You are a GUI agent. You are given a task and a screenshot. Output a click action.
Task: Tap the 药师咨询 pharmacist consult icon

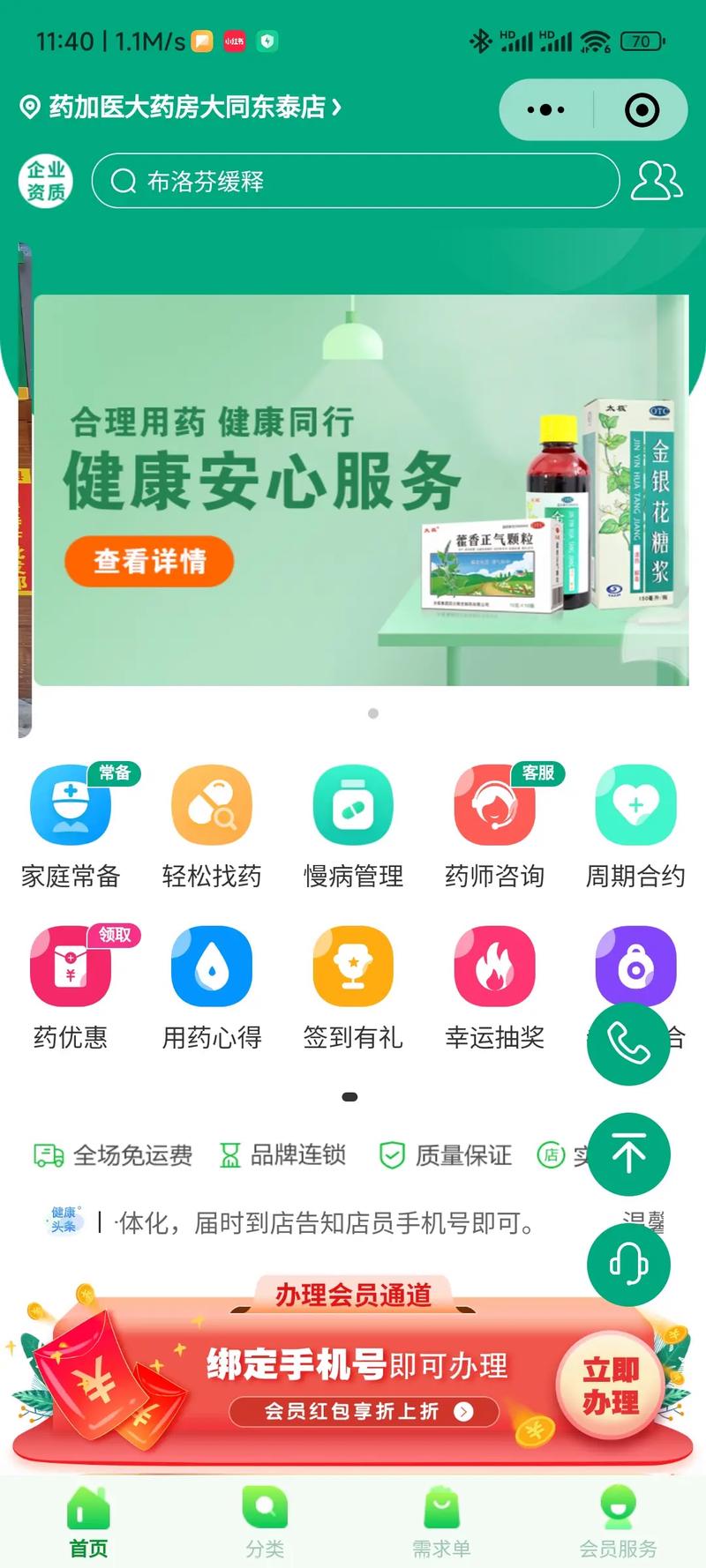[x=494, y=805]
